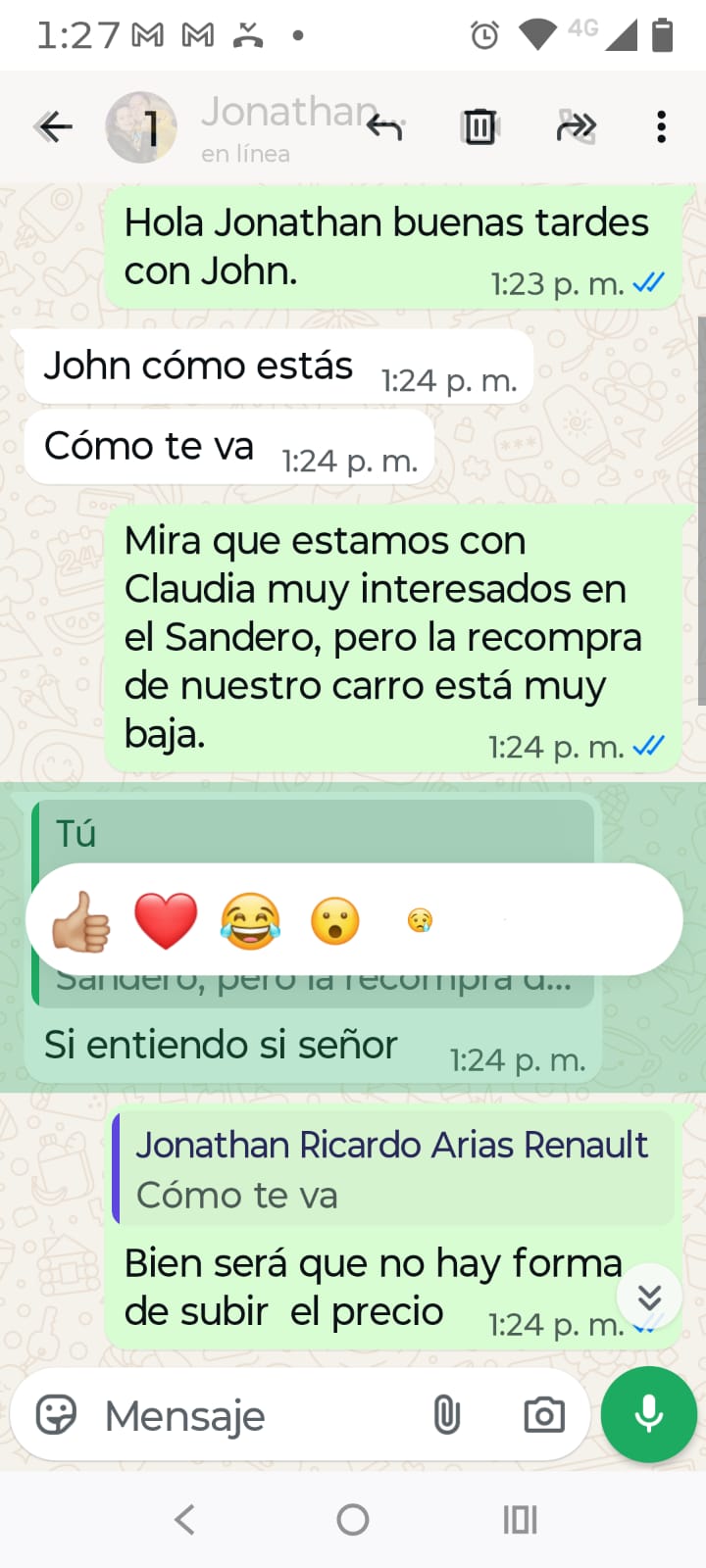The height and width of the screenshot is (1568, 706).
Task: React with the surprised face emoji
Action: pos(334,921)
